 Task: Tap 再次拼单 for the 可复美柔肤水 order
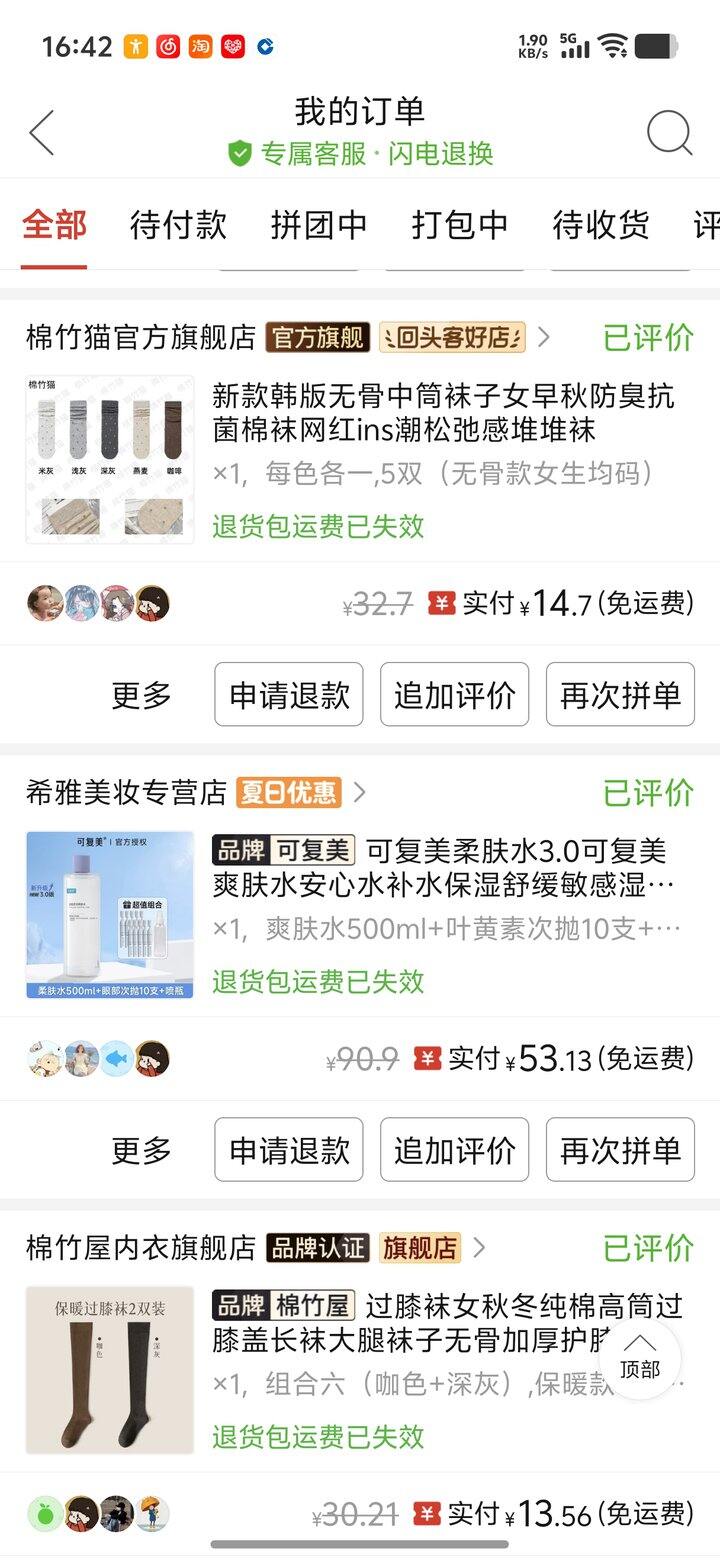(620, 1150)
